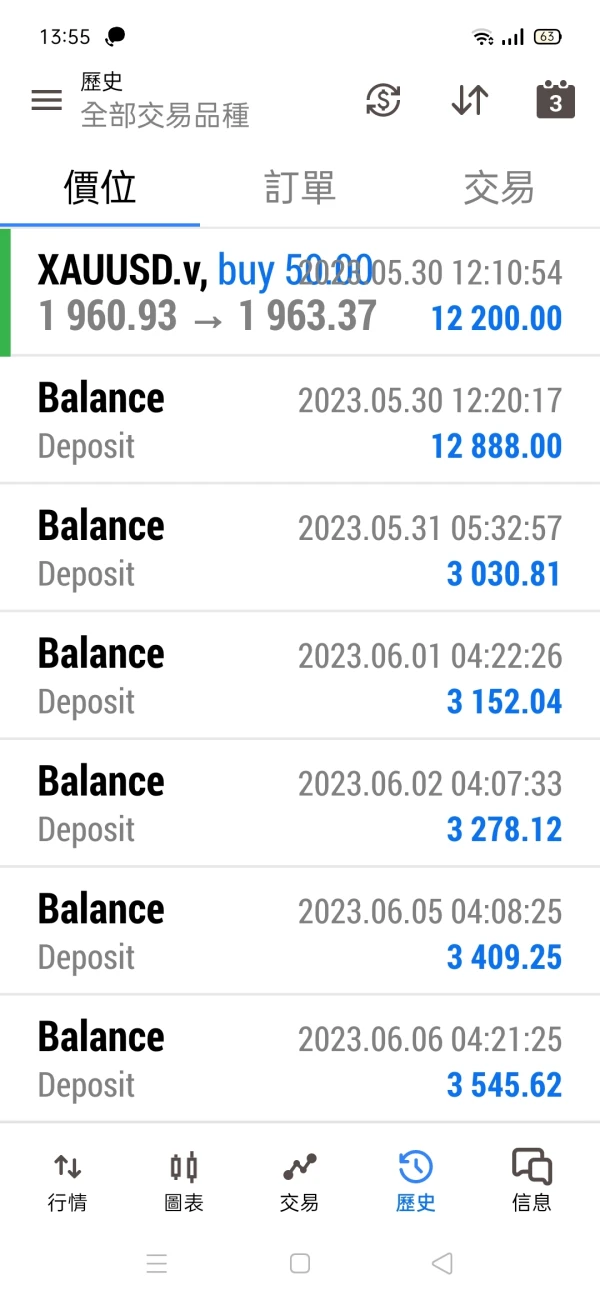Open the Balance deposit of 12 888.00
The width and height of the screenshot is (600, 1300).
pyautogui.click(x=300, y=421)
